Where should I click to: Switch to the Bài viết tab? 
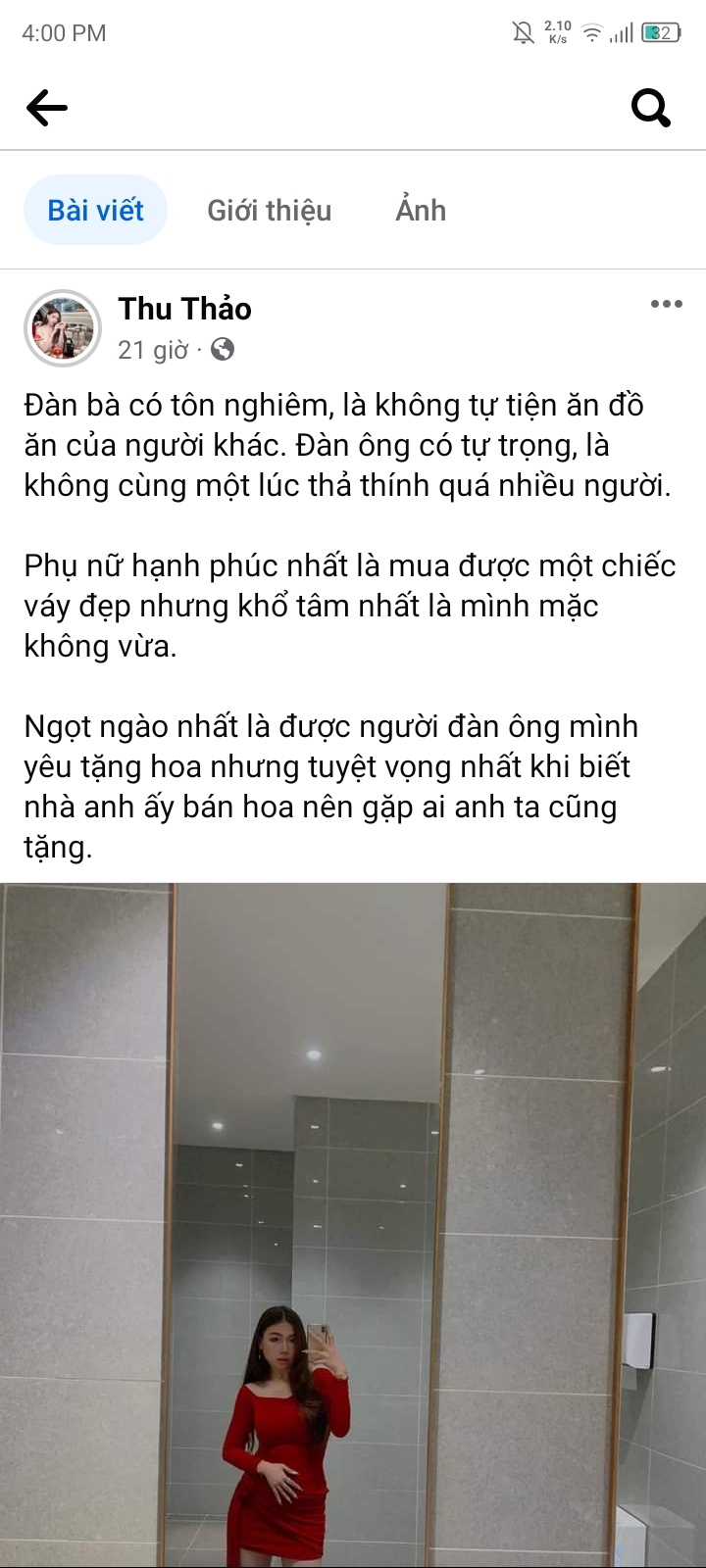[95, 211]
